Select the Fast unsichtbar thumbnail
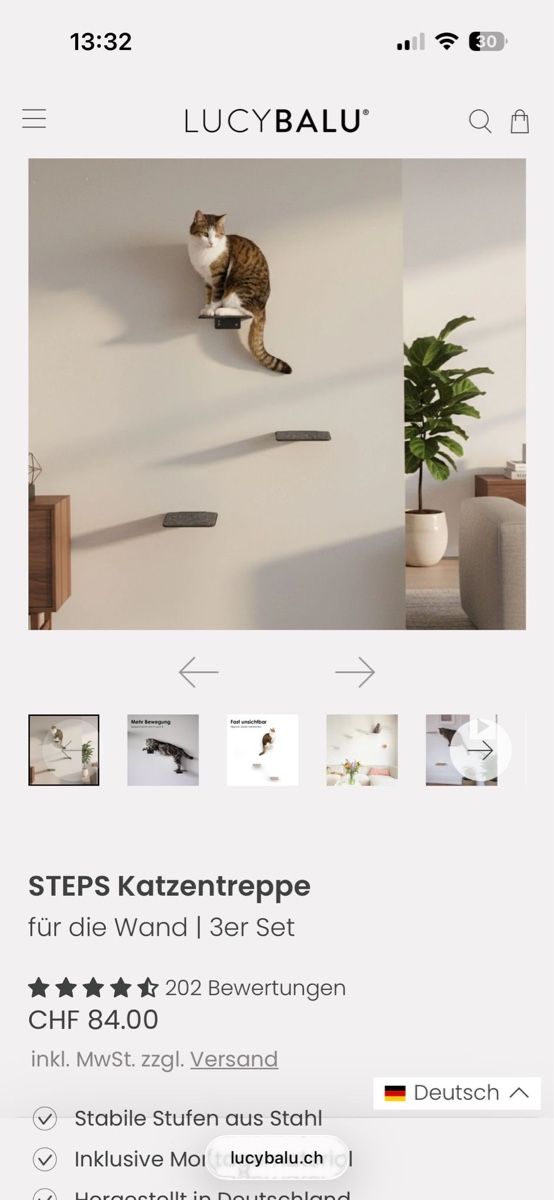This screenshot has width=554, height=1200. [262, 750]
